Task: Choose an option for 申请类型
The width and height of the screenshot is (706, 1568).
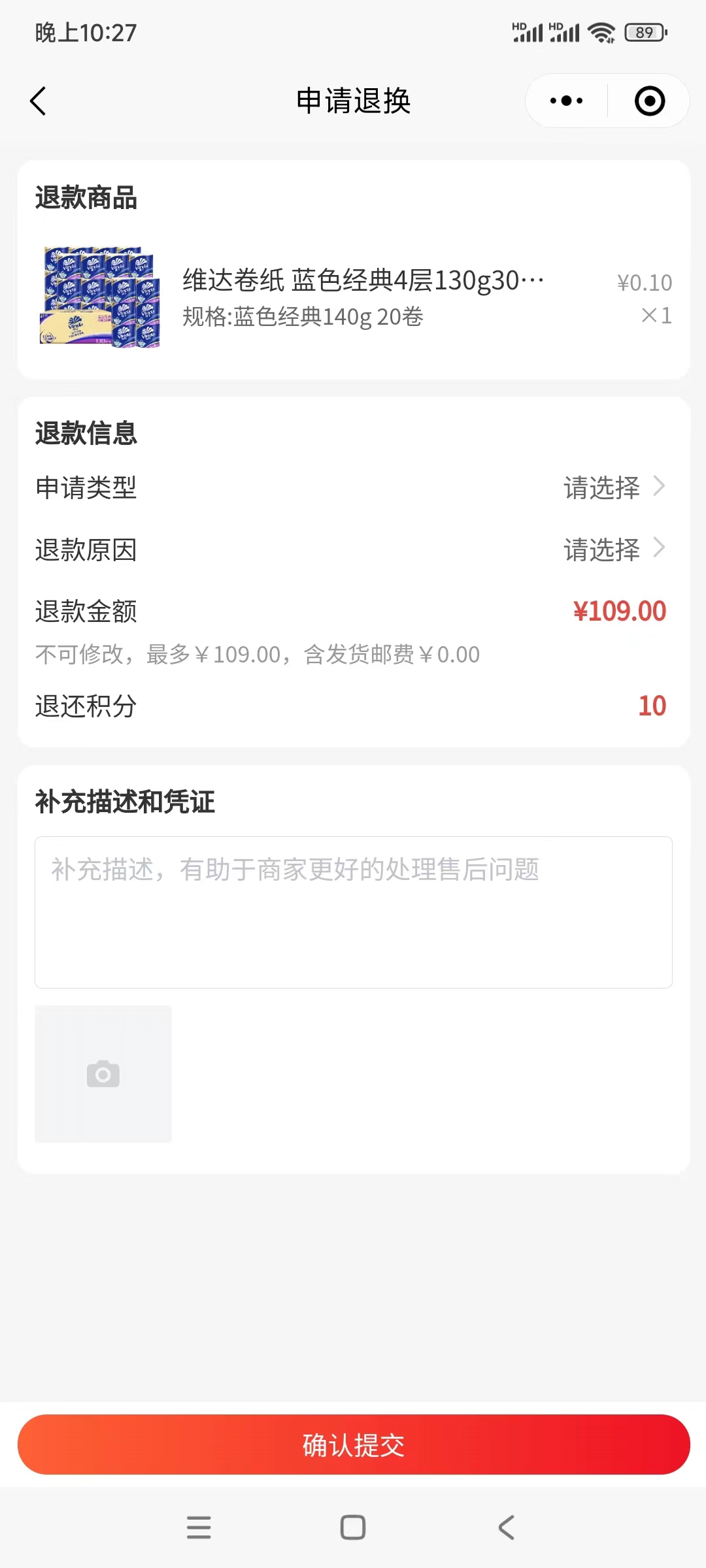Action: [613, 487]
